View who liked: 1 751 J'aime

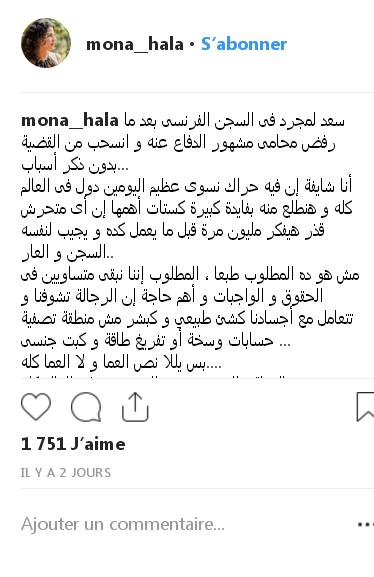tap(73, 444)
